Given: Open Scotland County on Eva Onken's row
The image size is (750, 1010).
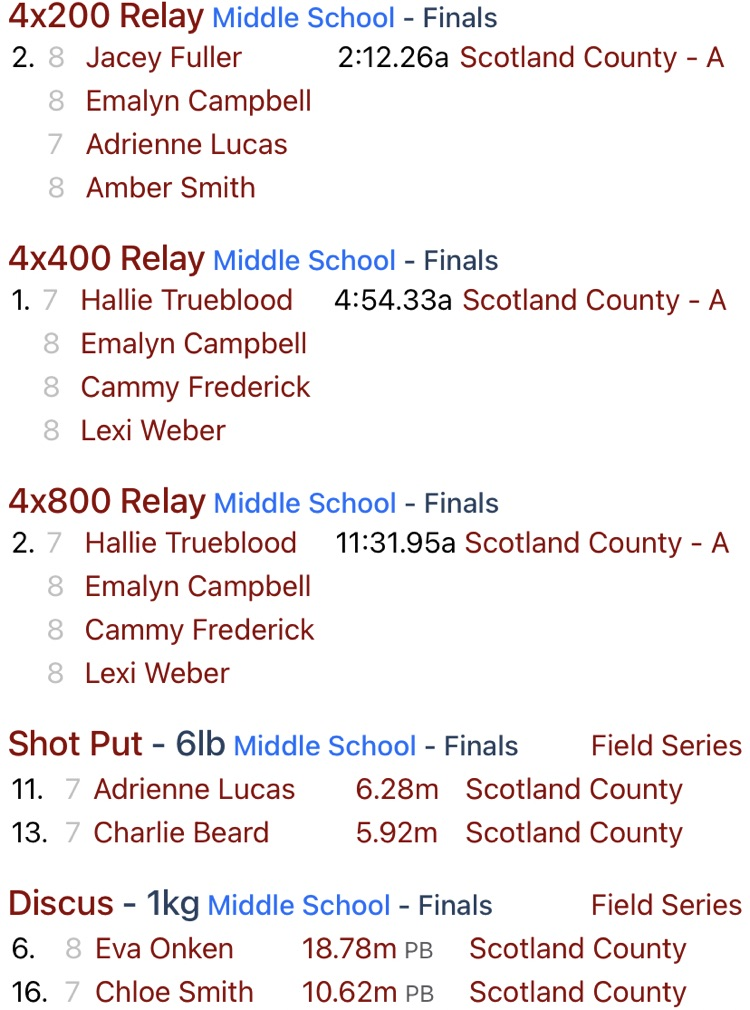Looking at the screenshot, I should 577,949.
